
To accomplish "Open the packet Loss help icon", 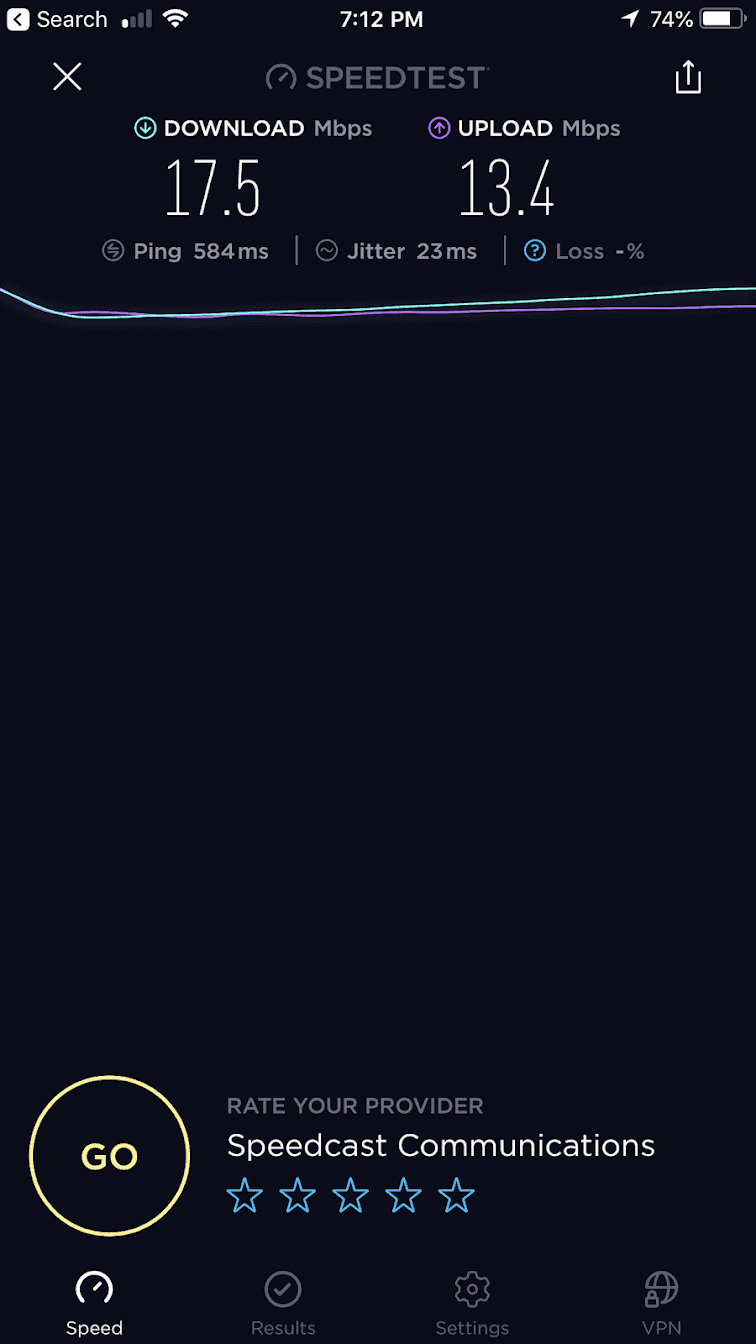I will [x=535, y=251].
